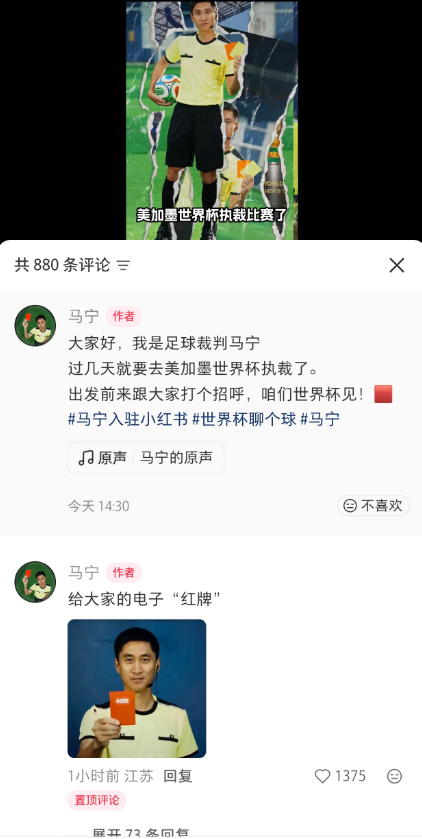
Task: Open the #世界杯聊个球 hashtag
Action: 244,419
